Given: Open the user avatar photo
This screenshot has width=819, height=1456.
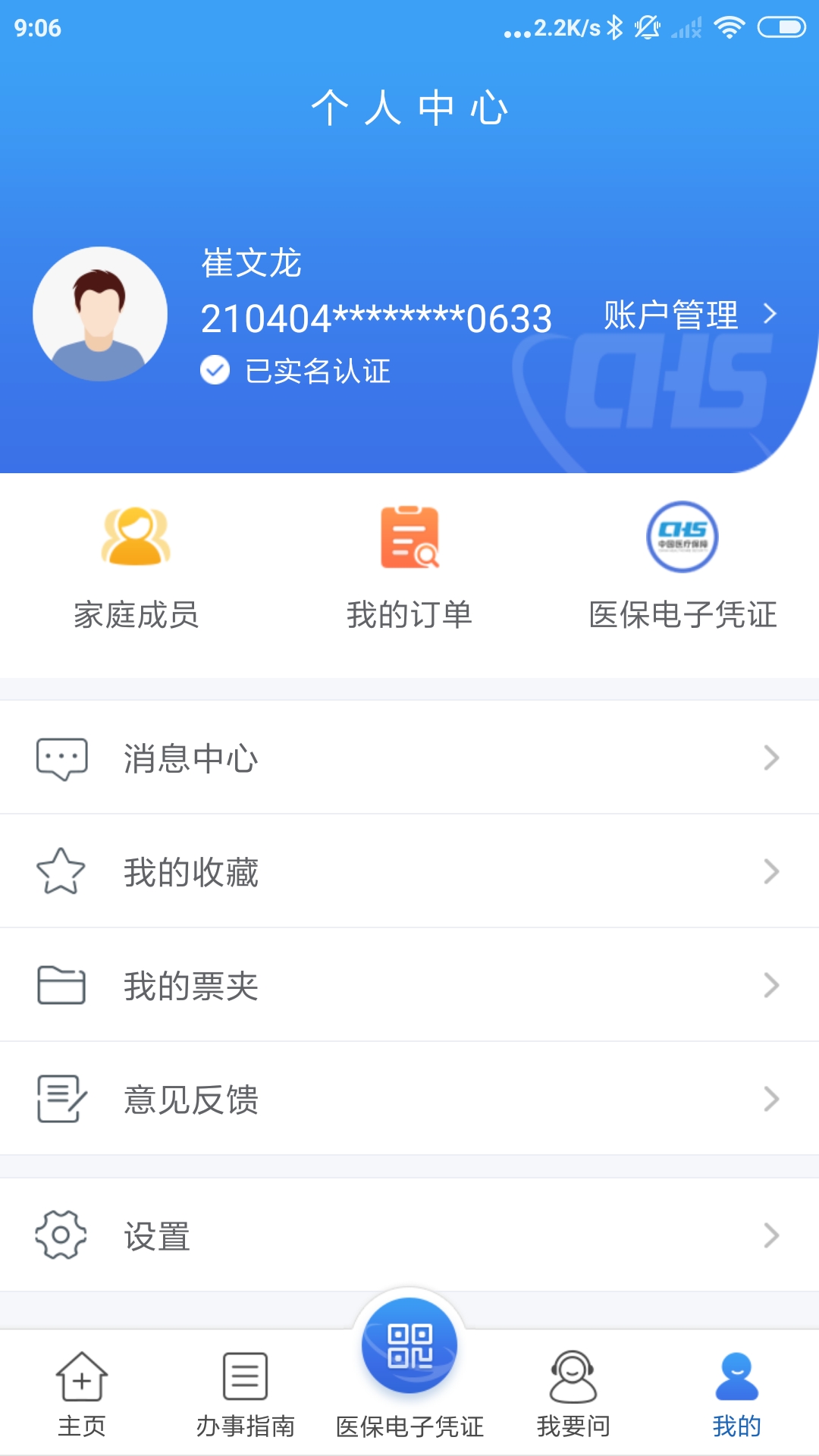Looking at the screenshot, I should pyautogui.click(x=100, y=314).
